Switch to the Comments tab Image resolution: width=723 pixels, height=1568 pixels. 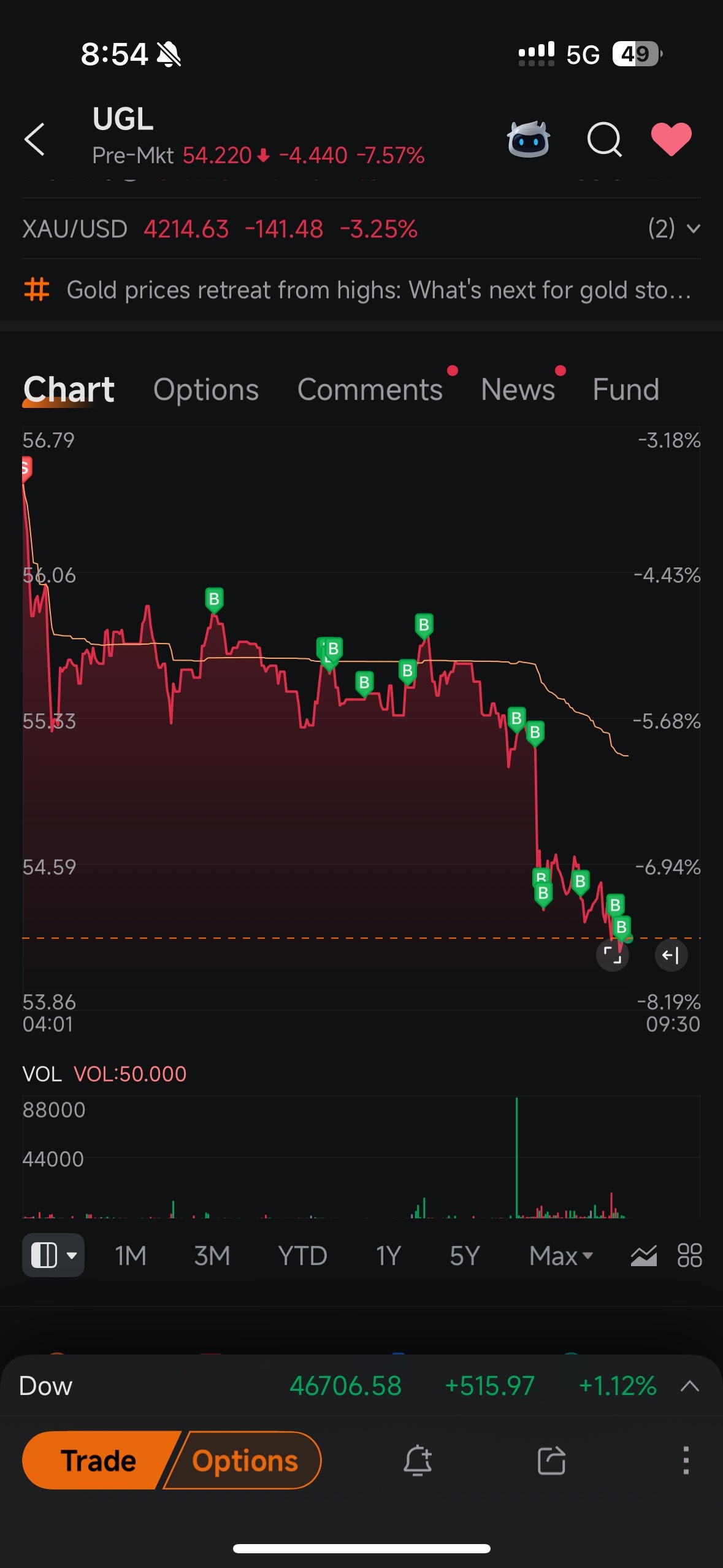pos(370,389)
